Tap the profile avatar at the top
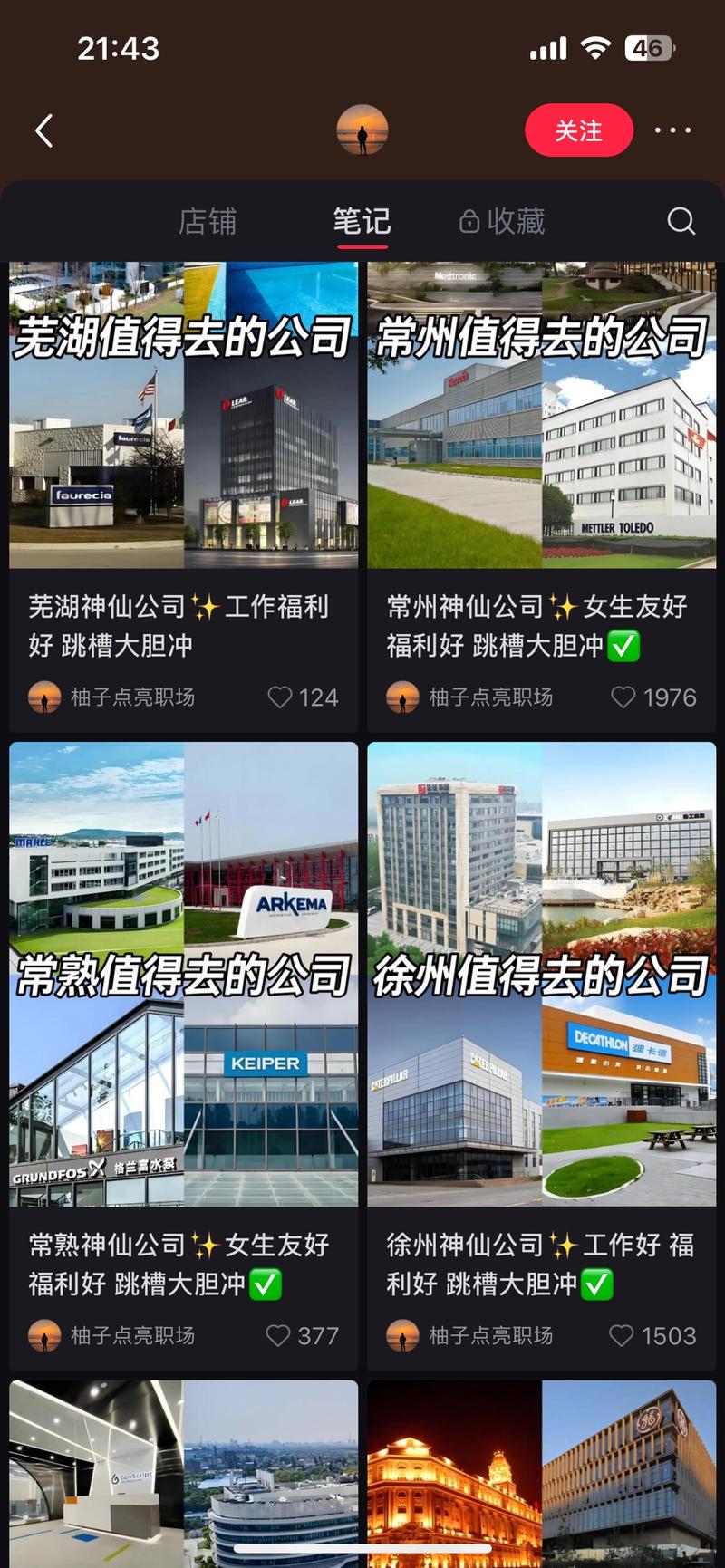Viewport: 725px width, 1568px height. pos(362,130)
